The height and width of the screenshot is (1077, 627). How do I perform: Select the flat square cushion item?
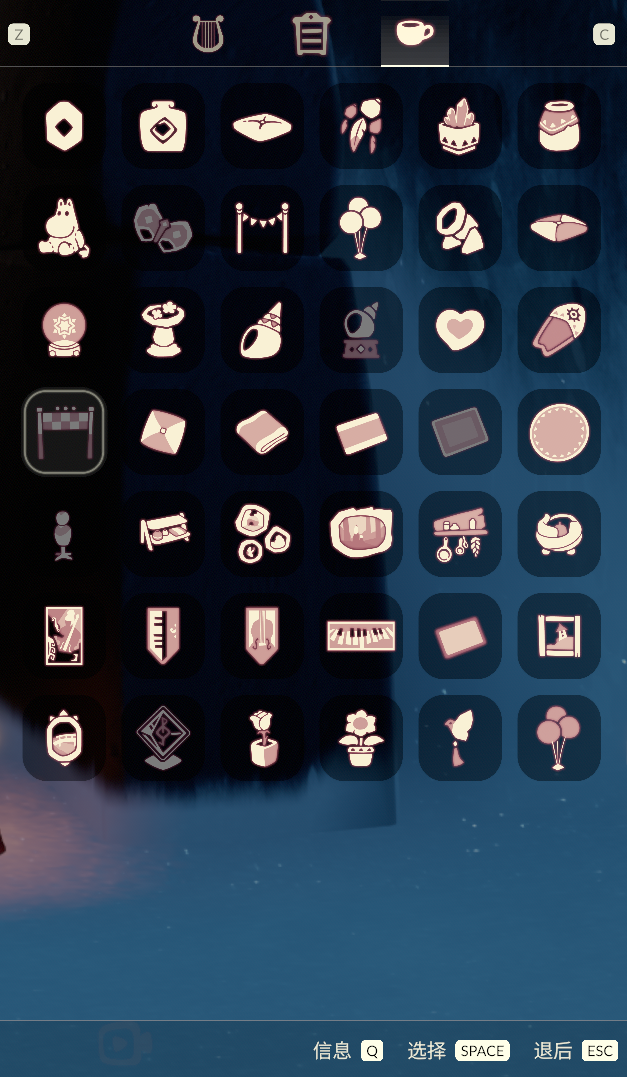coord(262,125)
